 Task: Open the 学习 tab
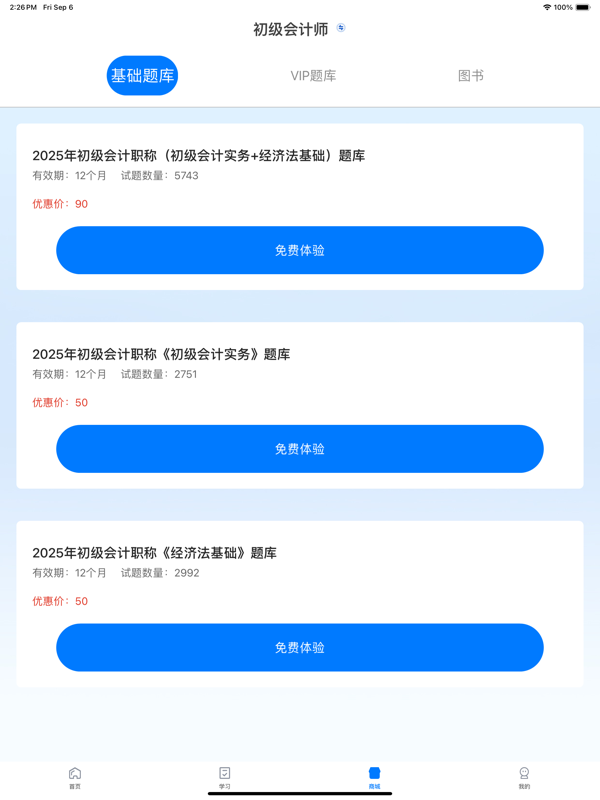225,777
